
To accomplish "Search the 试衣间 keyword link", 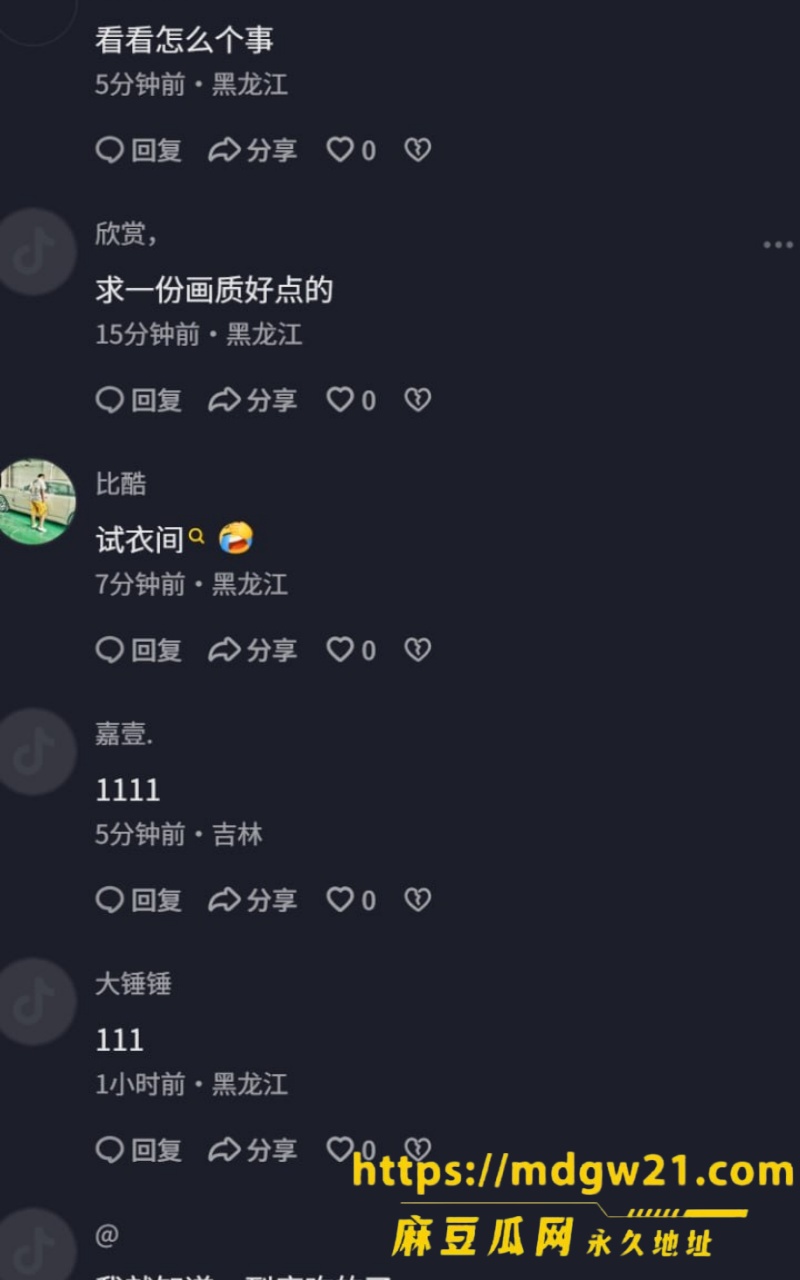I will point(150,540).
